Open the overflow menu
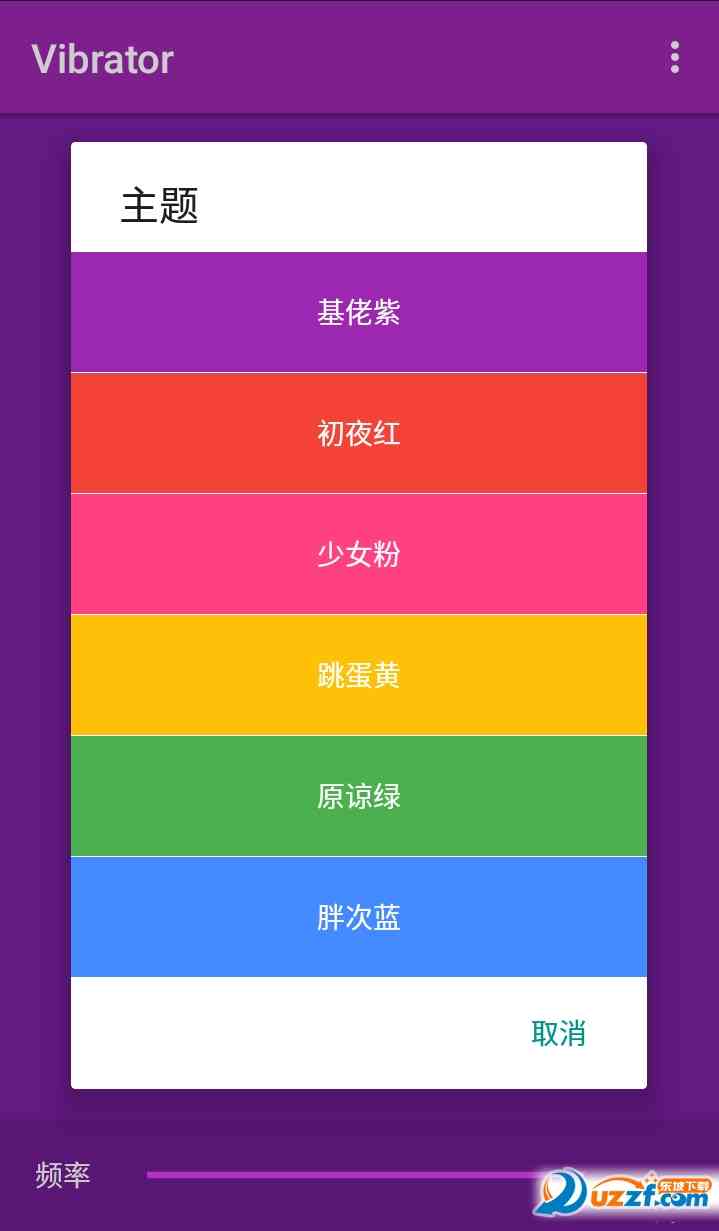Viewport: 719px width, 1231px height. pyautogui.click(x=675, y=58)
